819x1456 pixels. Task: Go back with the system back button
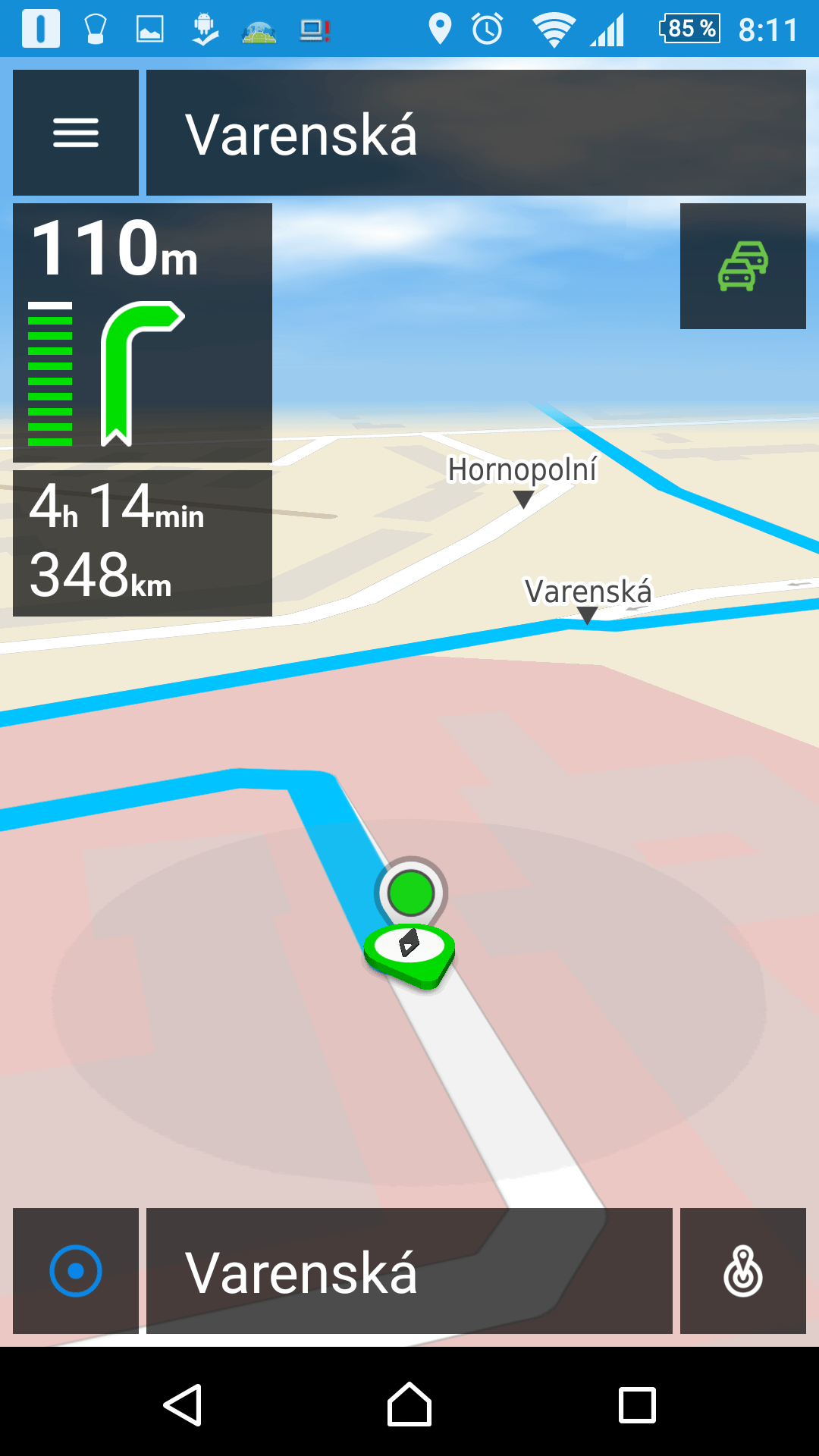[x=182, y=1405]
